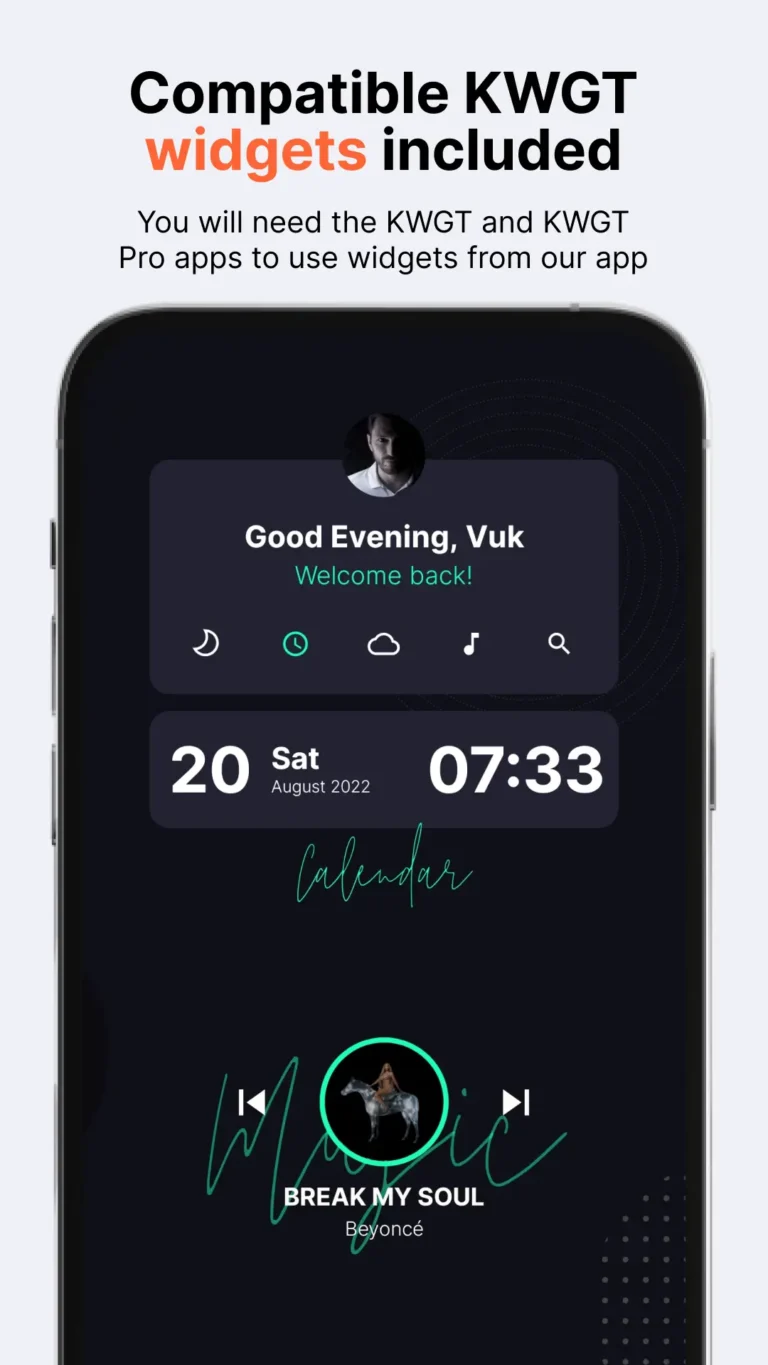Open weather using the cloud icon
Image resolution: width=768 pixels, height=1365 pixels.
pyautogui.click(x=383, y=643)
